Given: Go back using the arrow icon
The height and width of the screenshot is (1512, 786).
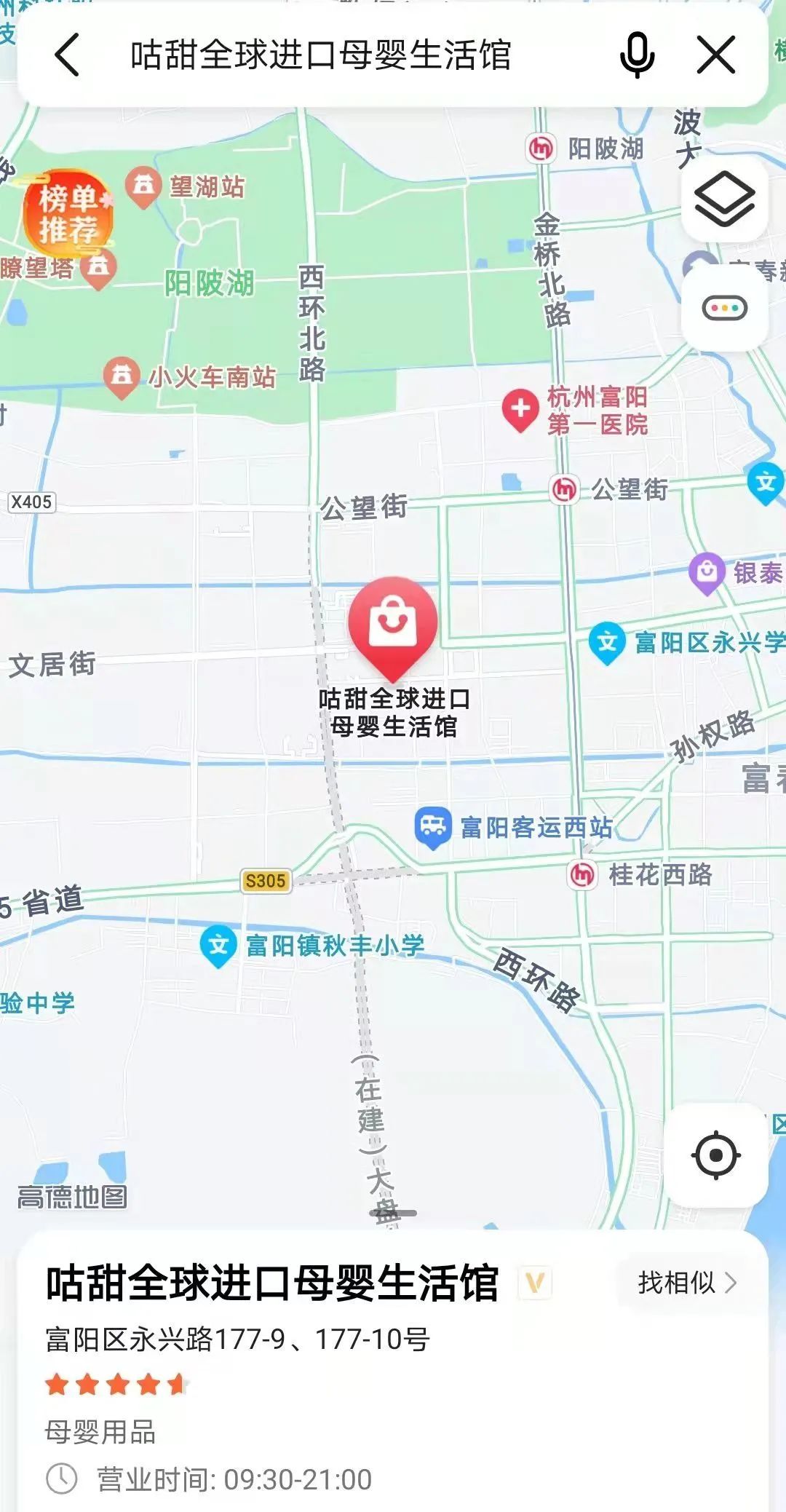Looking at the screenshot, I should point(67,55).
